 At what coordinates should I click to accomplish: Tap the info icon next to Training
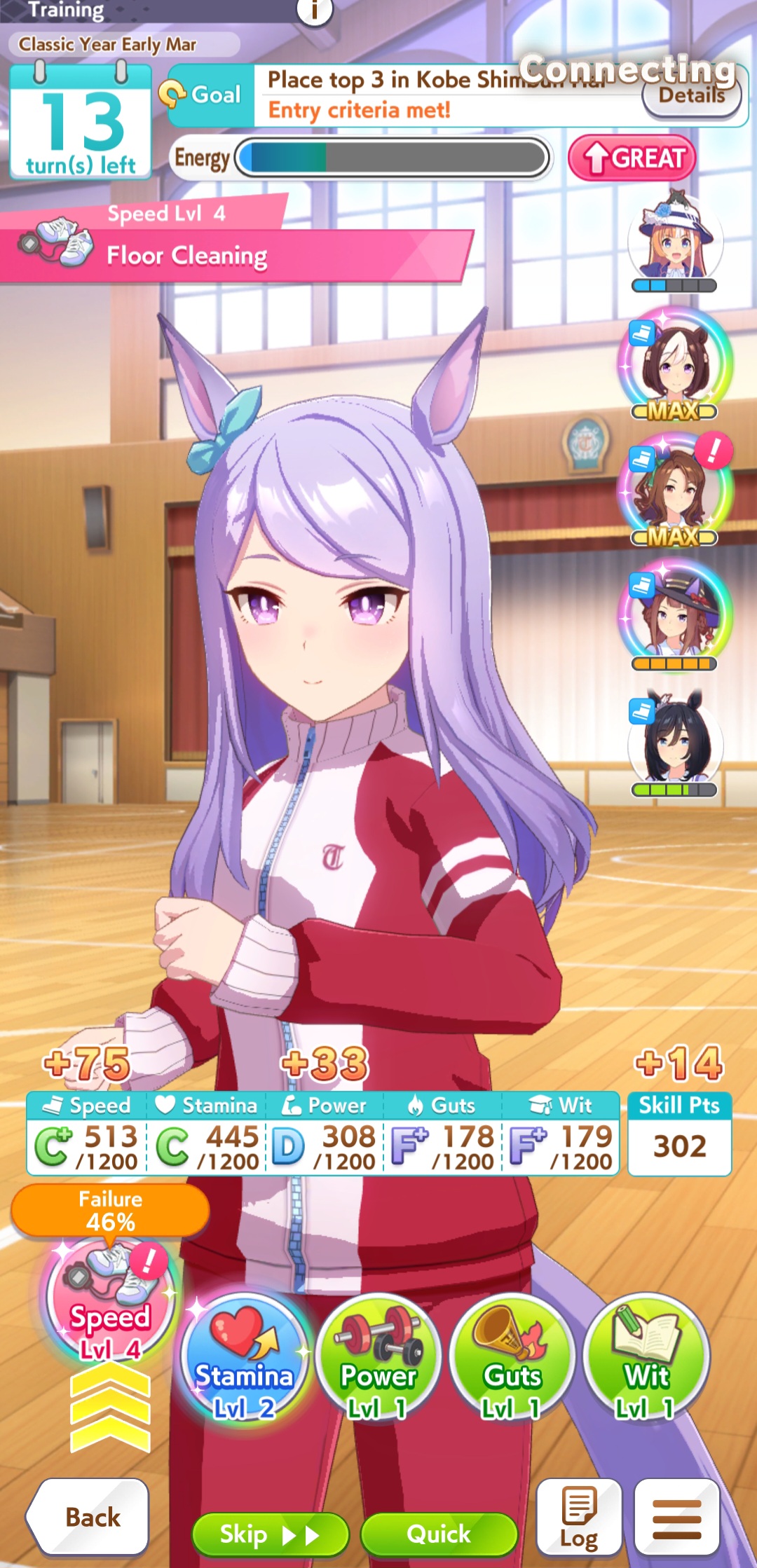[314, 10]
